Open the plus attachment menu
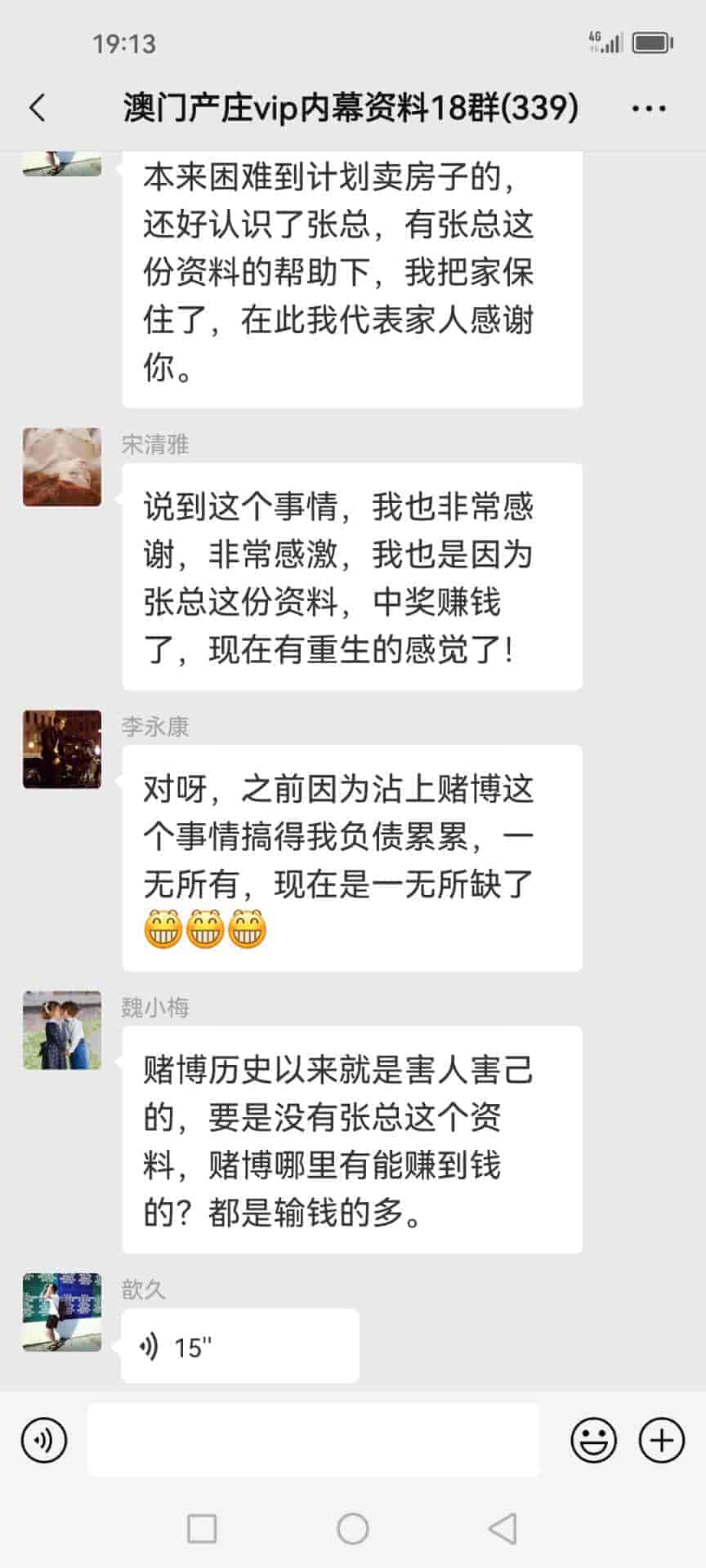706x1568 pixels. point(661,1440)
